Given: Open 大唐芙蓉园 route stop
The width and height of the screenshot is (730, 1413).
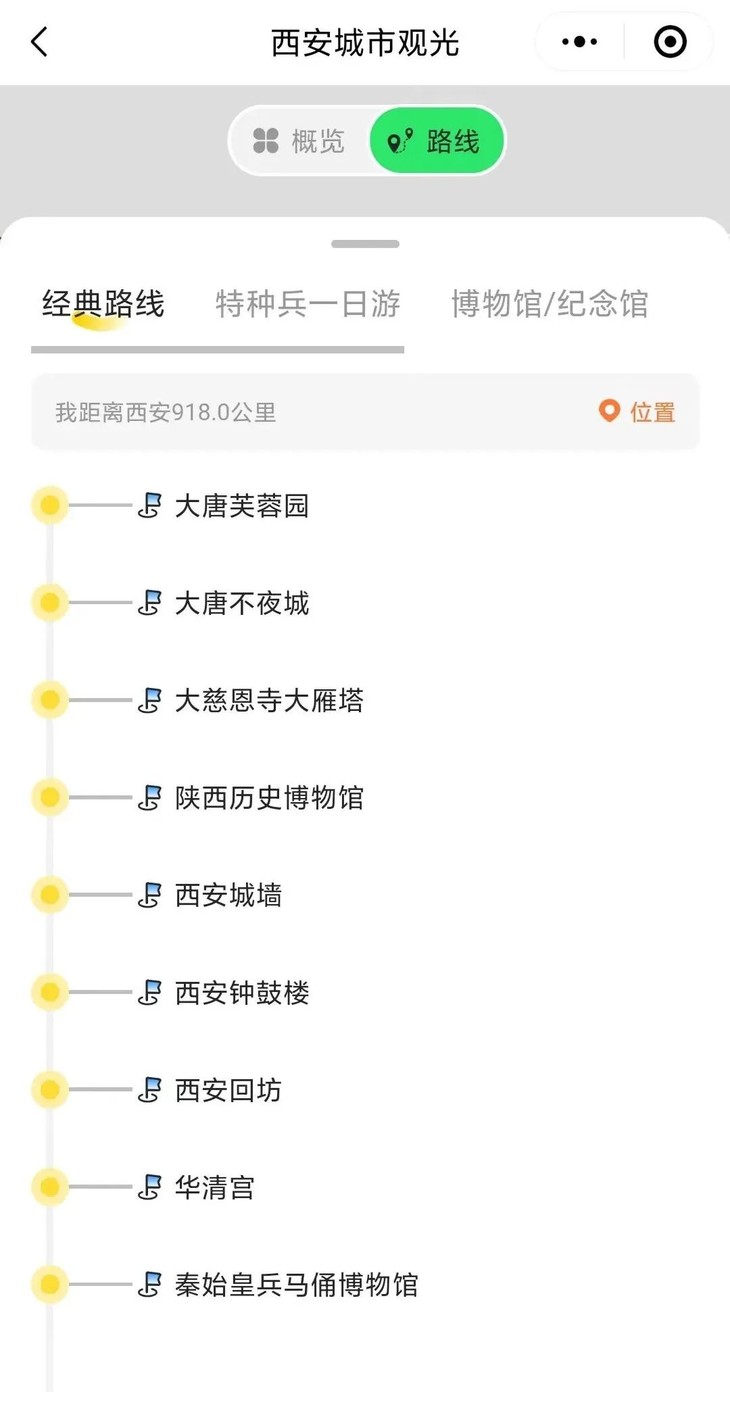Looking at the screenshot, I should 242,506.
